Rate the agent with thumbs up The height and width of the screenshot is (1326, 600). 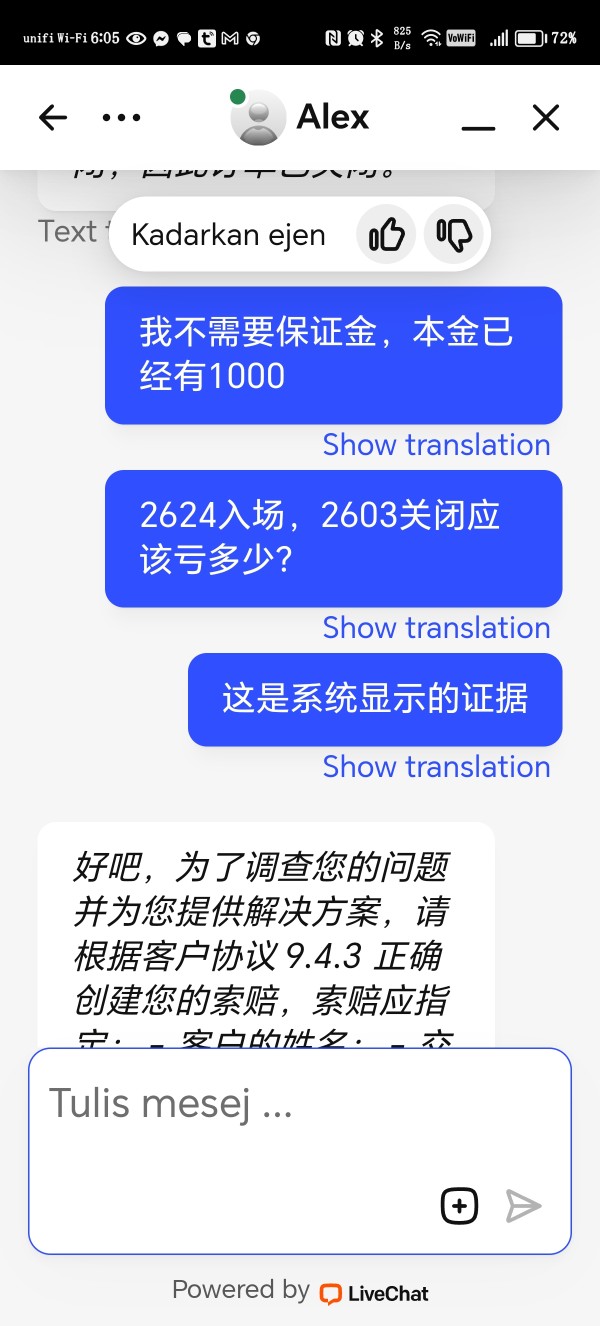point(386,235)
